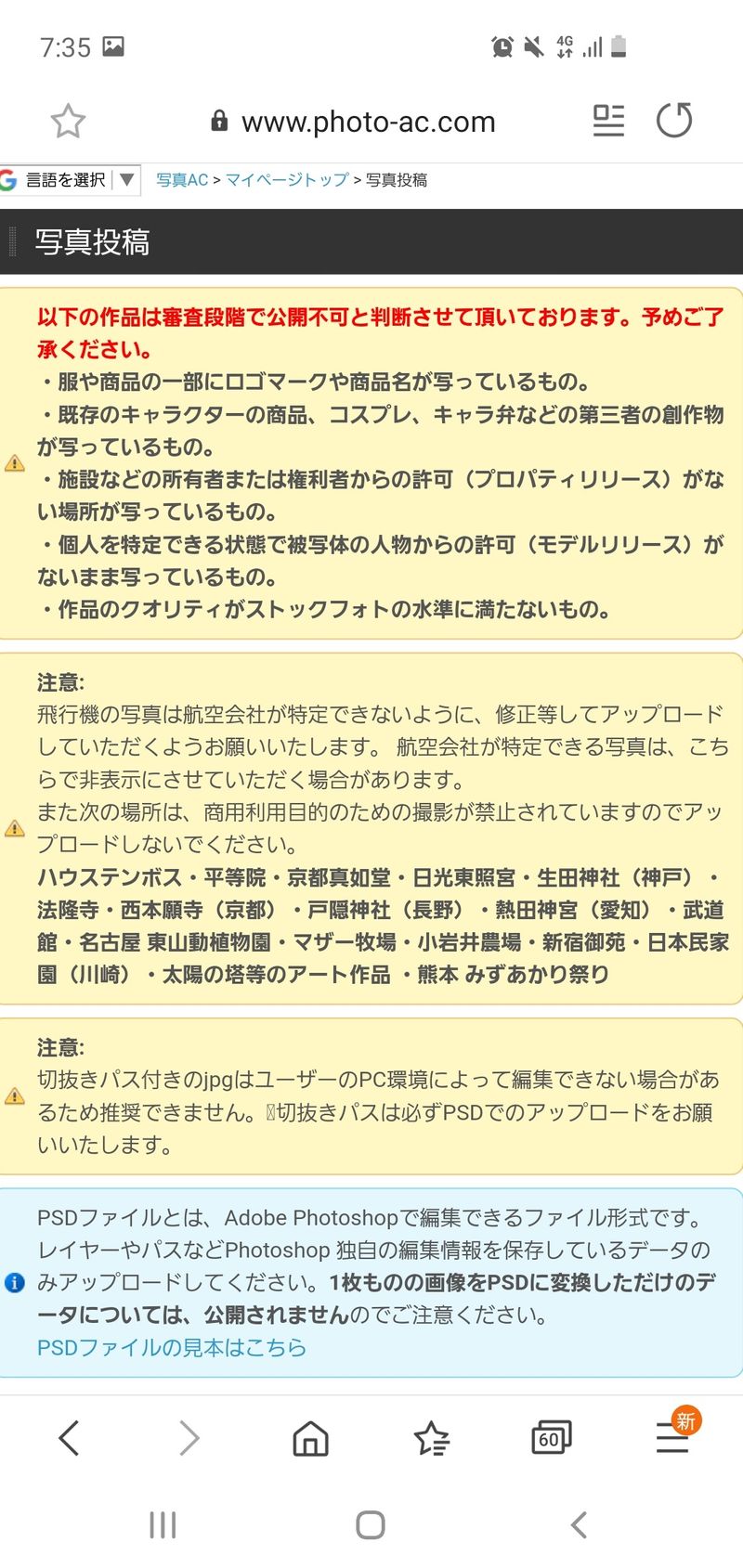Show recent apps from the navigation bar

pyautogui.click(x=163, y=1524)
